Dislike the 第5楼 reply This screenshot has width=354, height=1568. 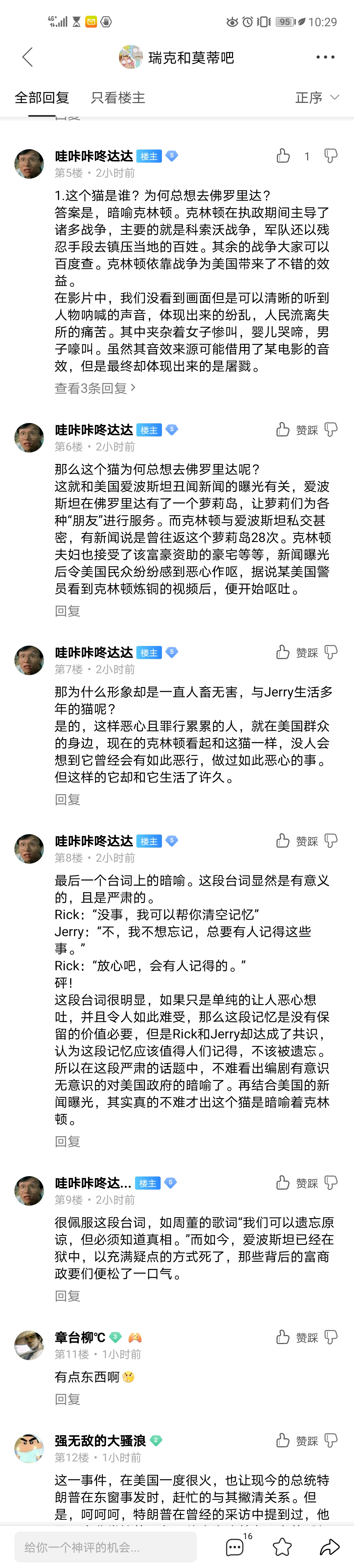click(330, 156)
